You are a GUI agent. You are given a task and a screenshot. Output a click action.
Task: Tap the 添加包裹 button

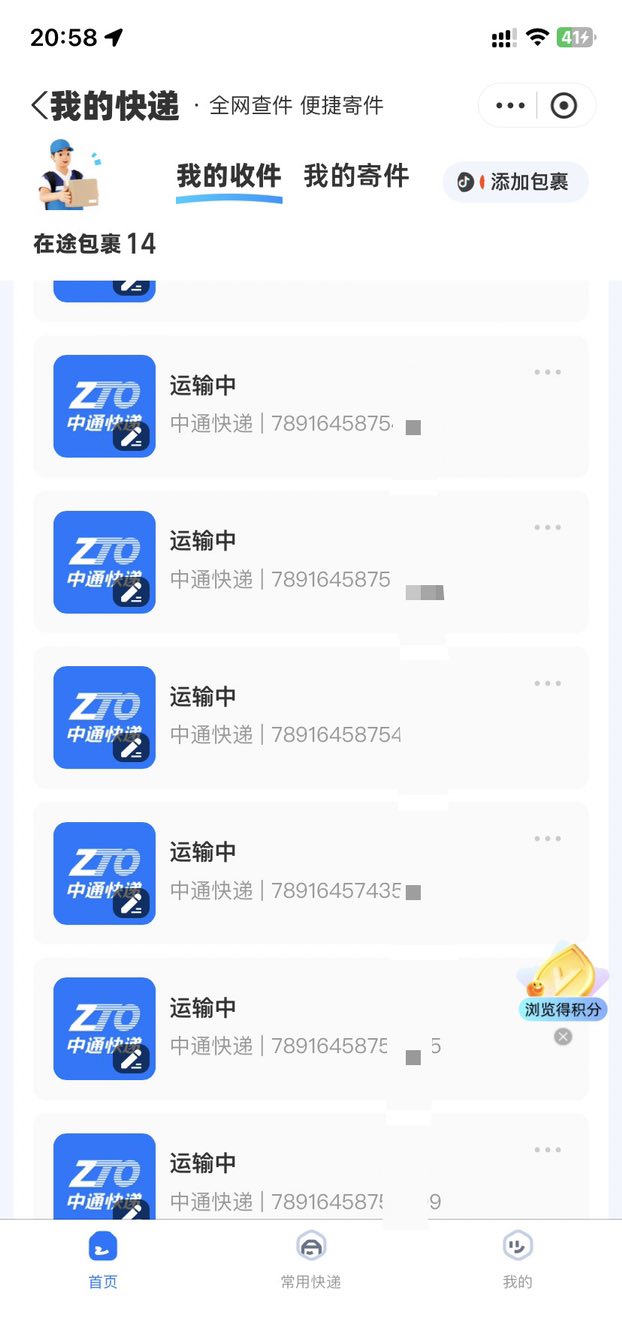pos(516,182)
